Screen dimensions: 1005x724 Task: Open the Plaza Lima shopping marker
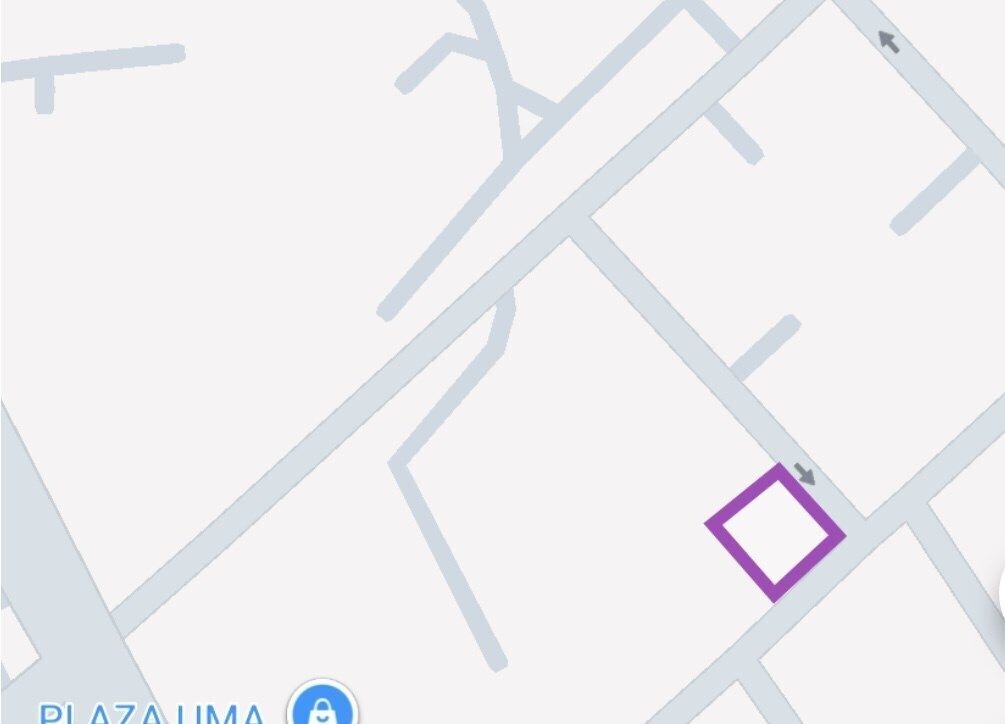(x=322, y=708)
